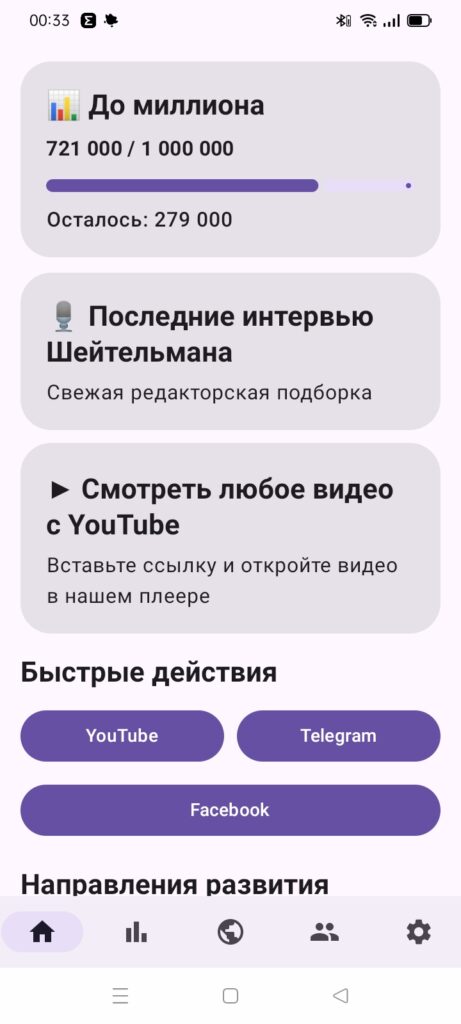Select the Facebook button
The width and height of the screenshot is (461, 1024).
(230, 810)
